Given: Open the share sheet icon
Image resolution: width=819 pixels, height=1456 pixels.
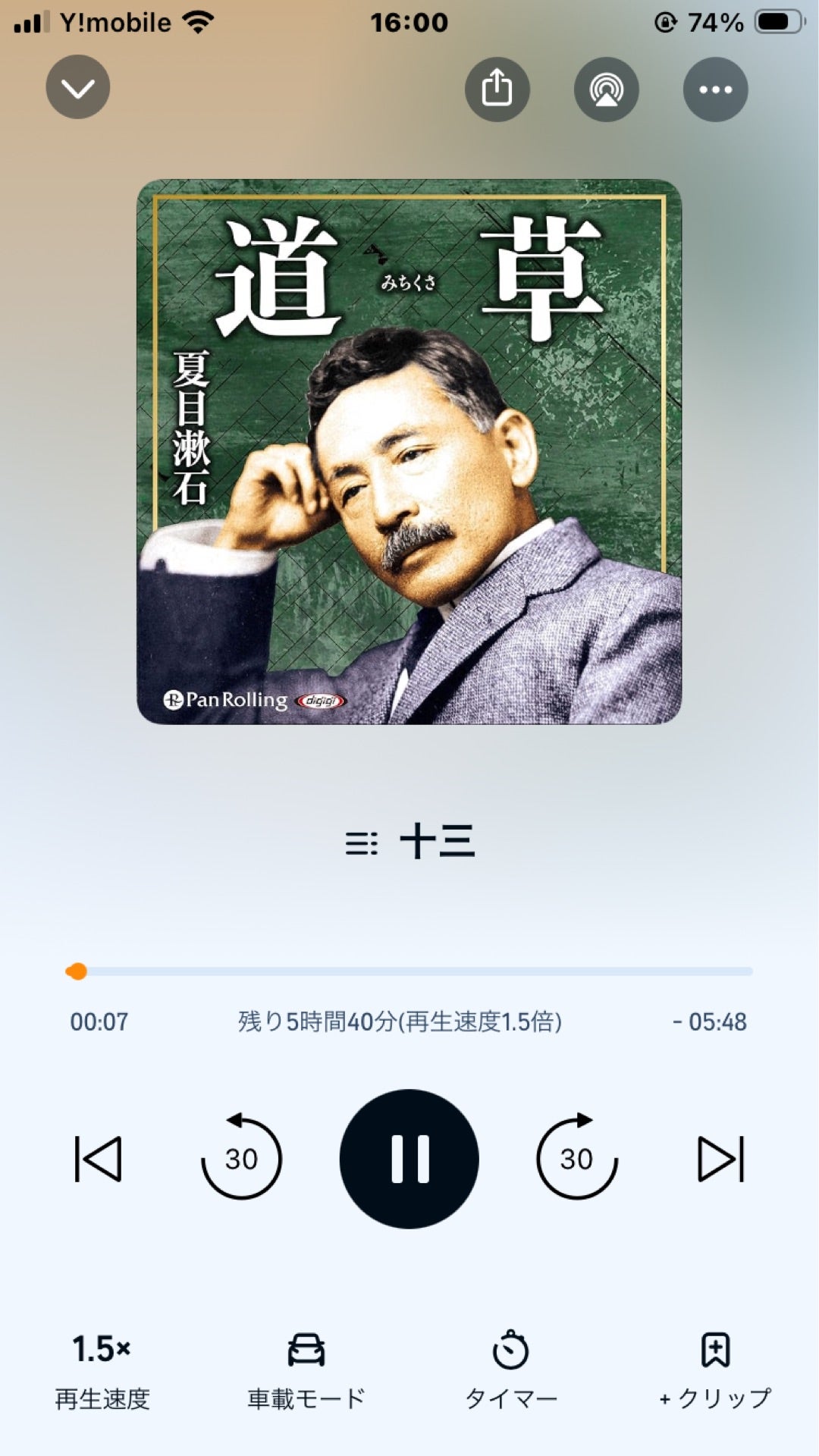Looking at the screenshot, I should coord(497,89).
